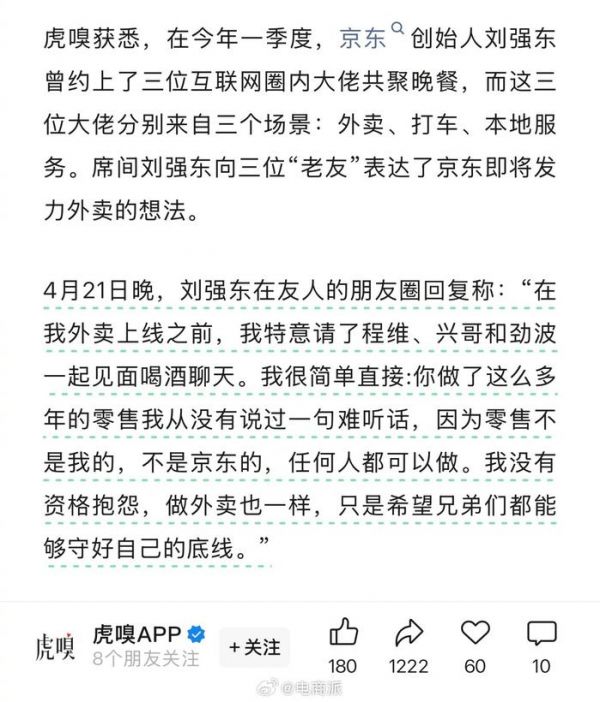Open the comments bubble showing 10

point(541,633)
